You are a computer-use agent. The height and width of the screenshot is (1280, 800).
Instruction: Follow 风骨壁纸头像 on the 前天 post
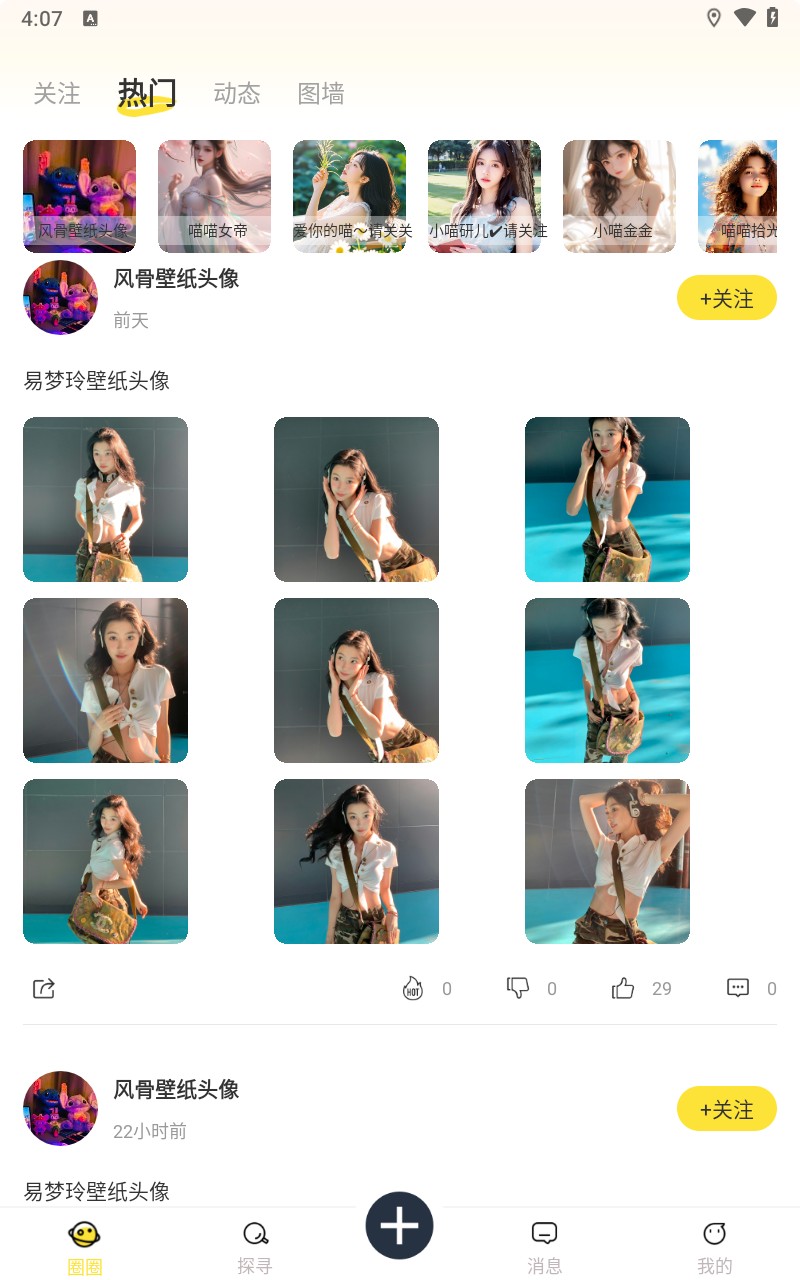tap(726, 298)
